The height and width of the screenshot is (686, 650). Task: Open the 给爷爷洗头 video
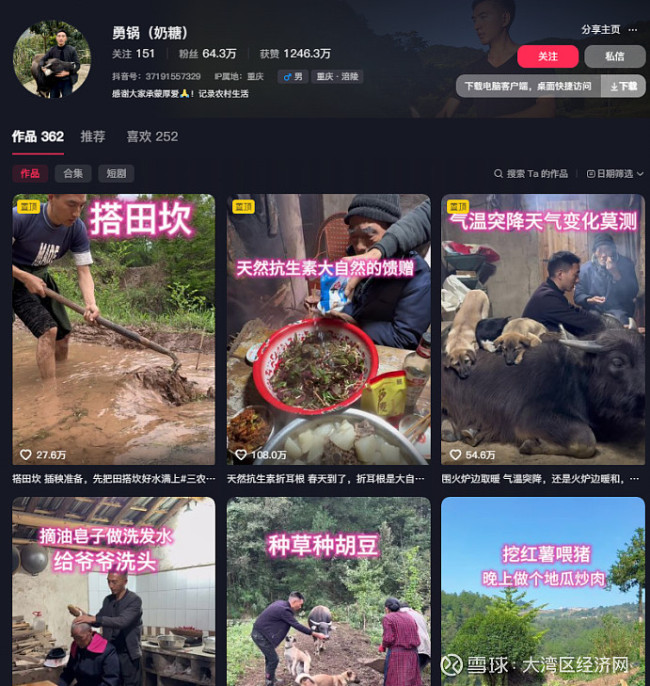[x=113, y=590]
